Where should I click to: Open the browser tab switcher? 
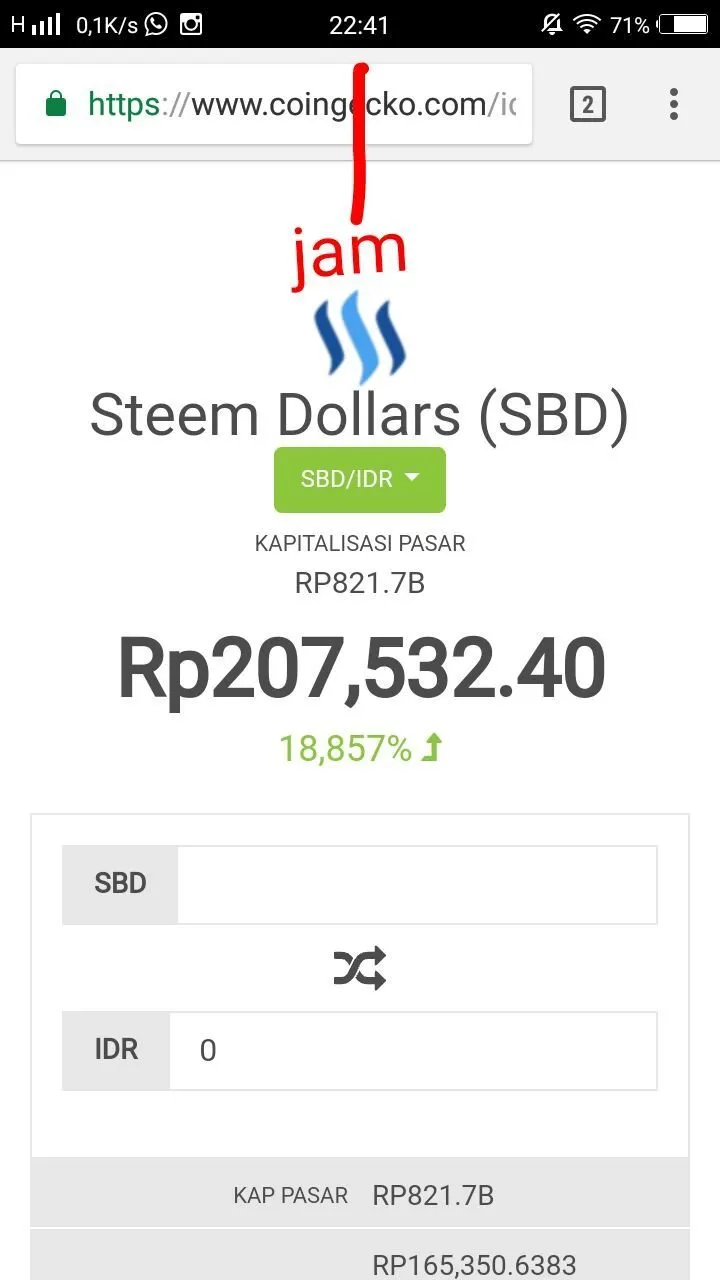coord(587,104)
